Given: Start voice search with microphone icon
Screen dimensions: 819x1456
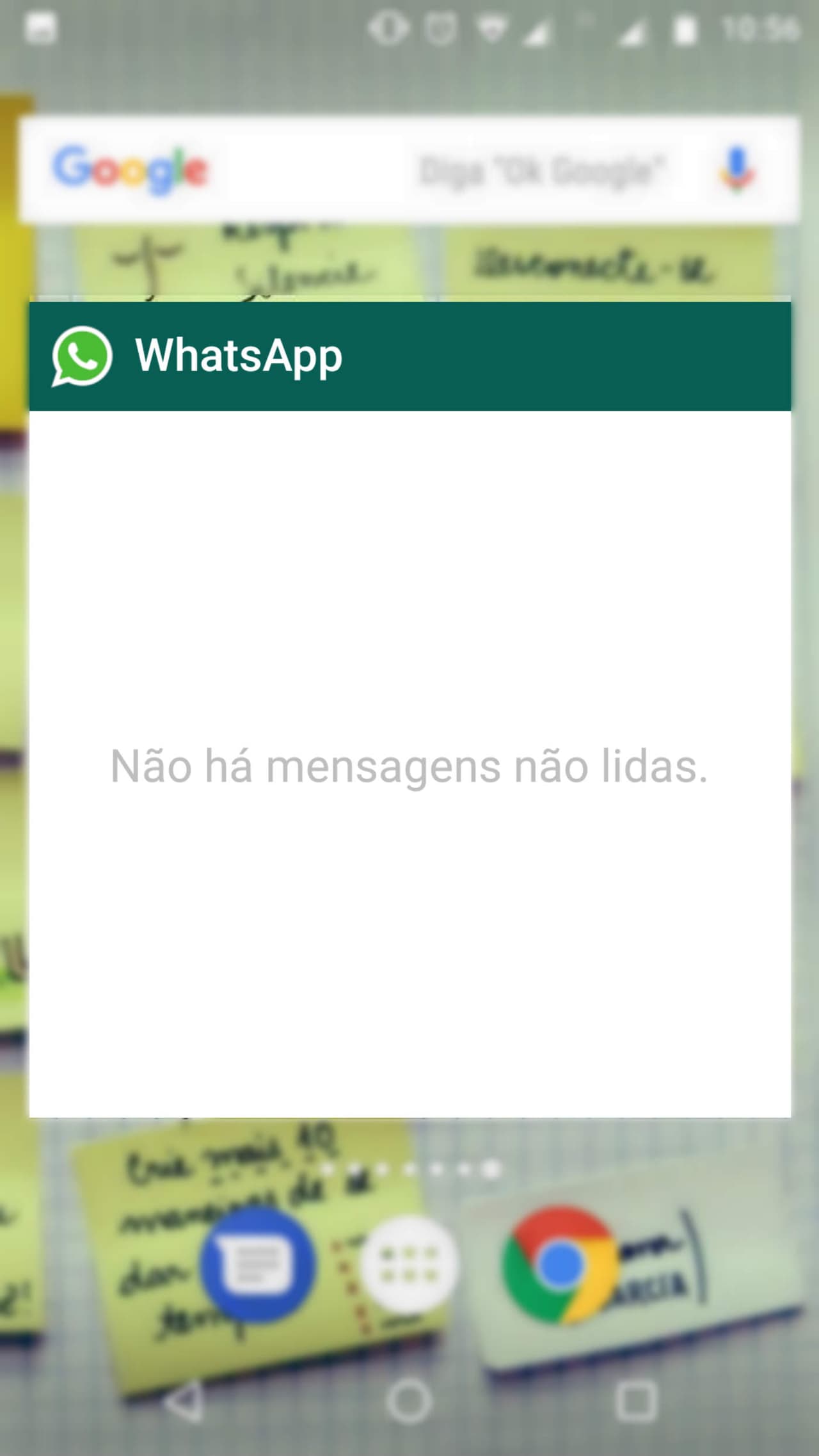Looking at the screenshot, I should (x=736, y=169).
